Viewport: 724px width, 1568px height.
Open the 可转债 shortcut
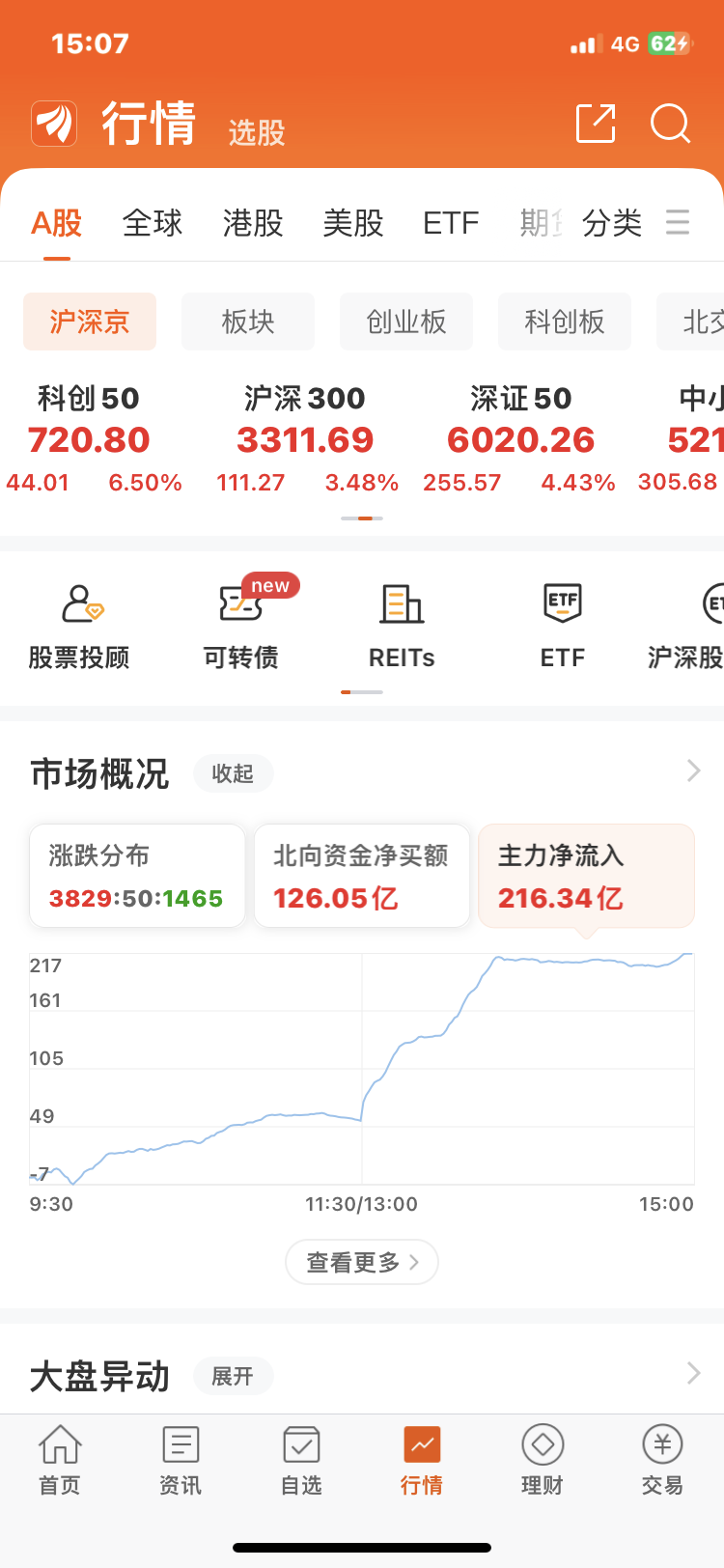[241, 628]
